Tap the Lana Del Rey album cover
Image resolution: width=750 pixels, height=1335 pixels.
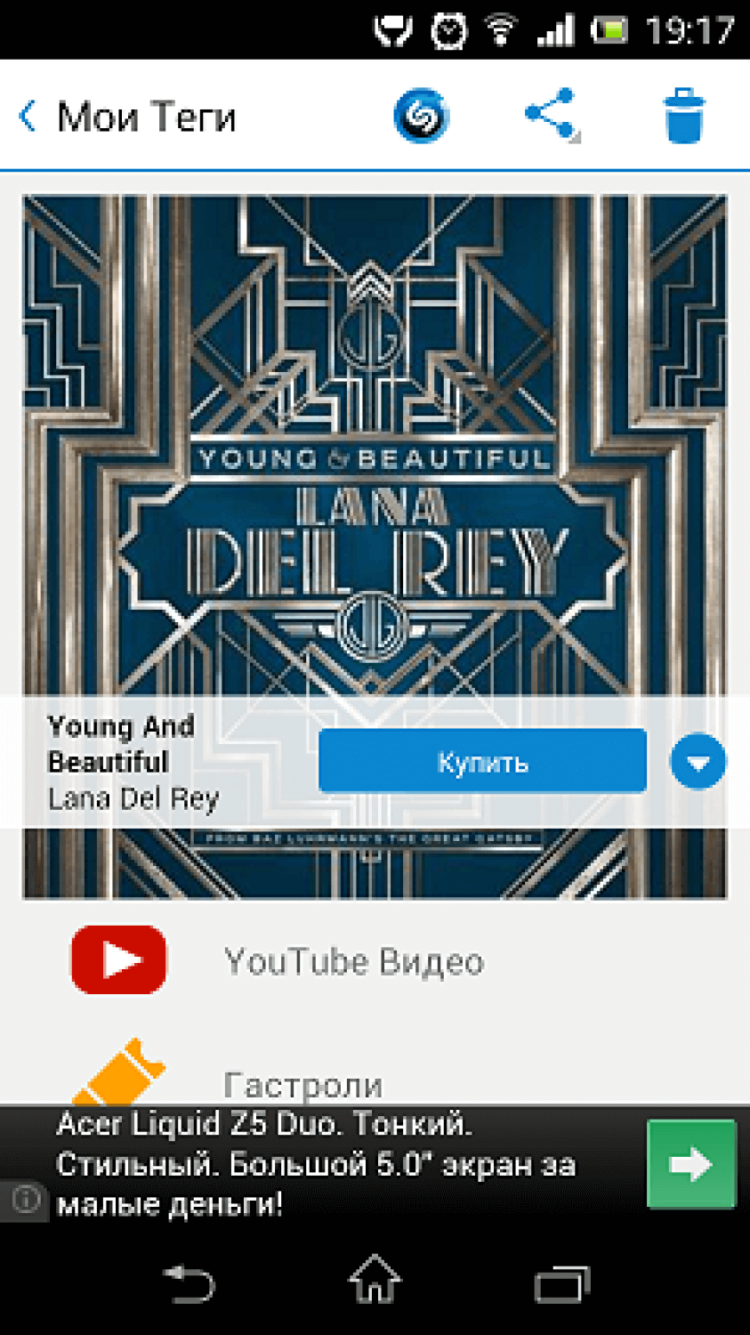(x=375, y=450)
